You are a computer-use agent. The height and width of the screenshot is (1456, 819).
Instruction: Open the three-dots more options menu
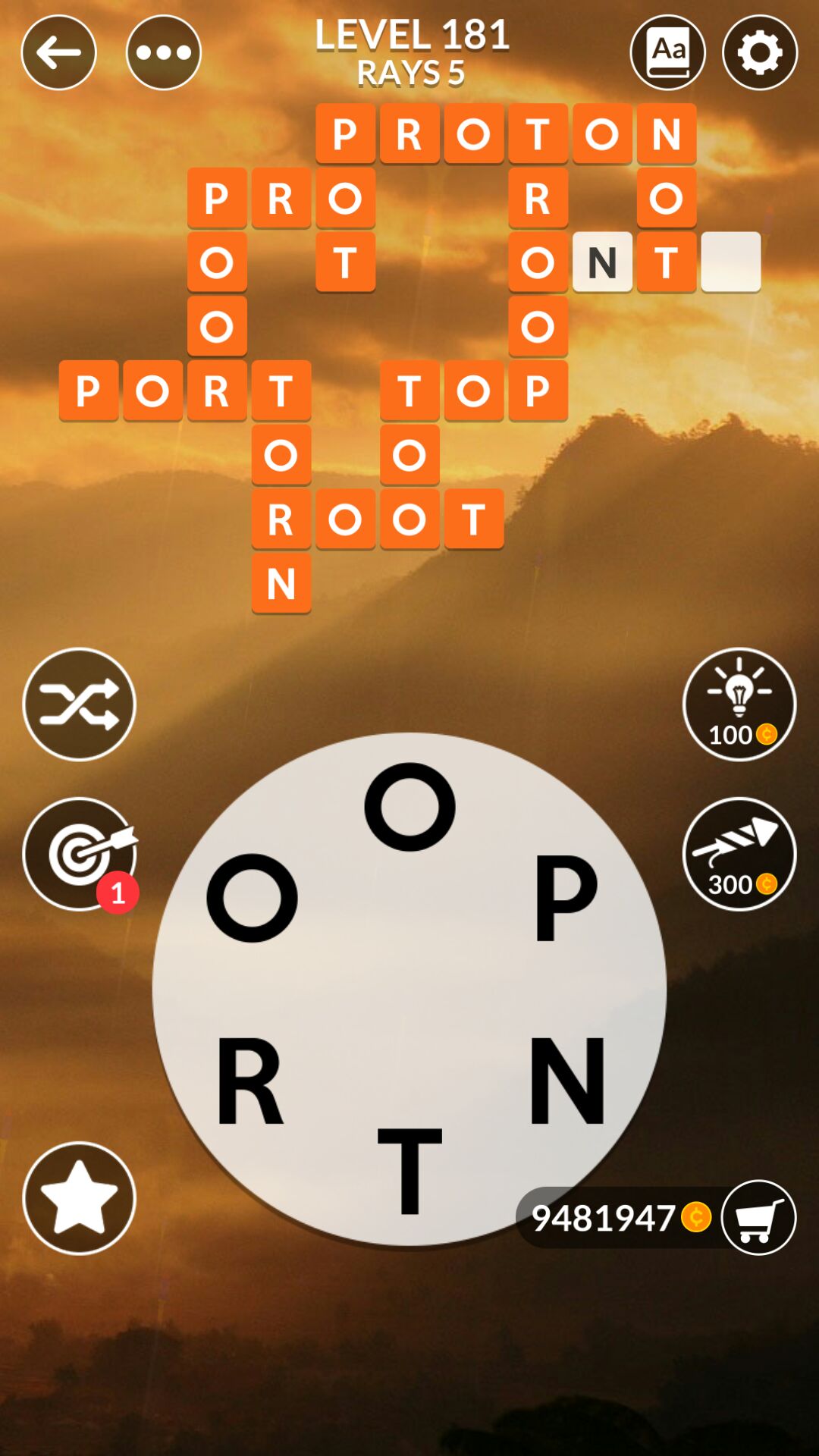coord(164,52)
